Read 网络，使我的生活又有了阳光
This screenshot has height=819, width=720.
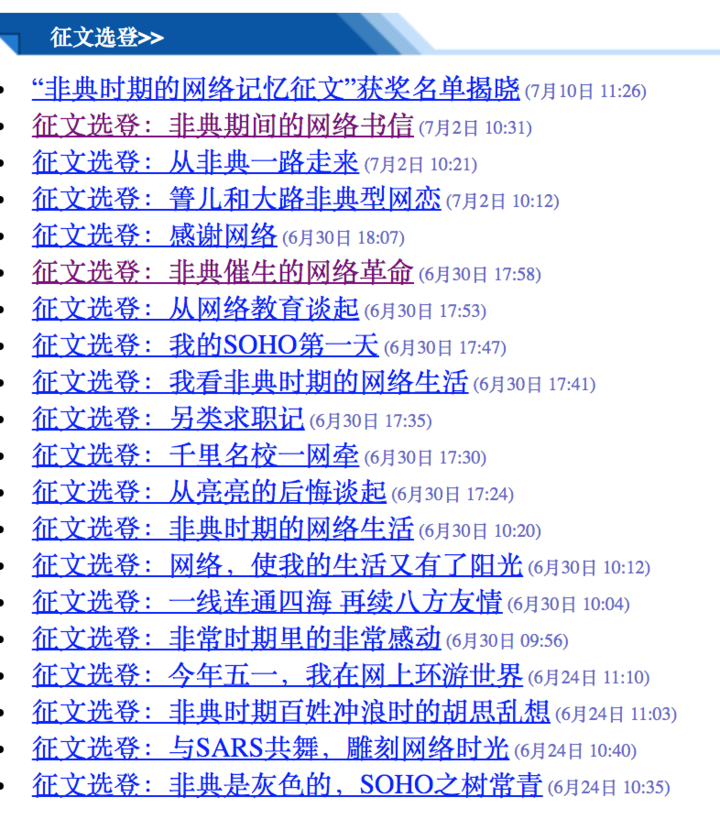tap(277, 567)
